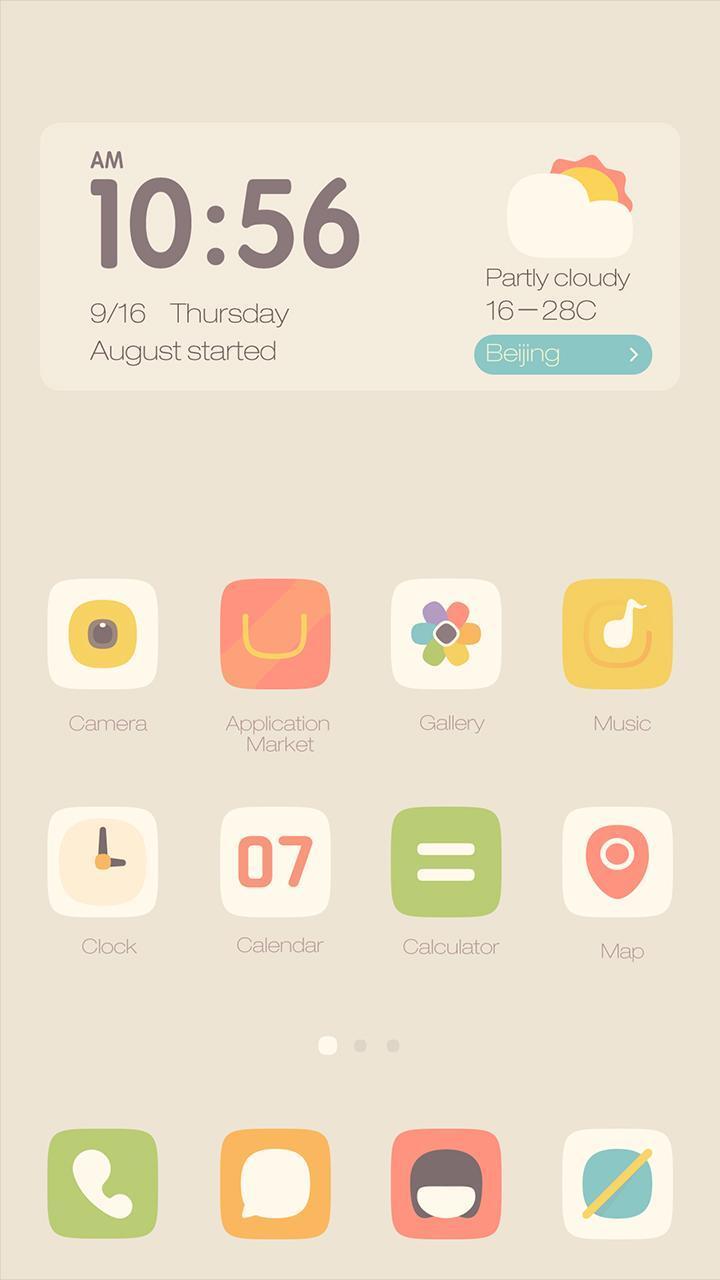Image resolution: width=720 pixels, height=1280 pixels.
Task: Launch the Calculator
Action: pos(446,862)
